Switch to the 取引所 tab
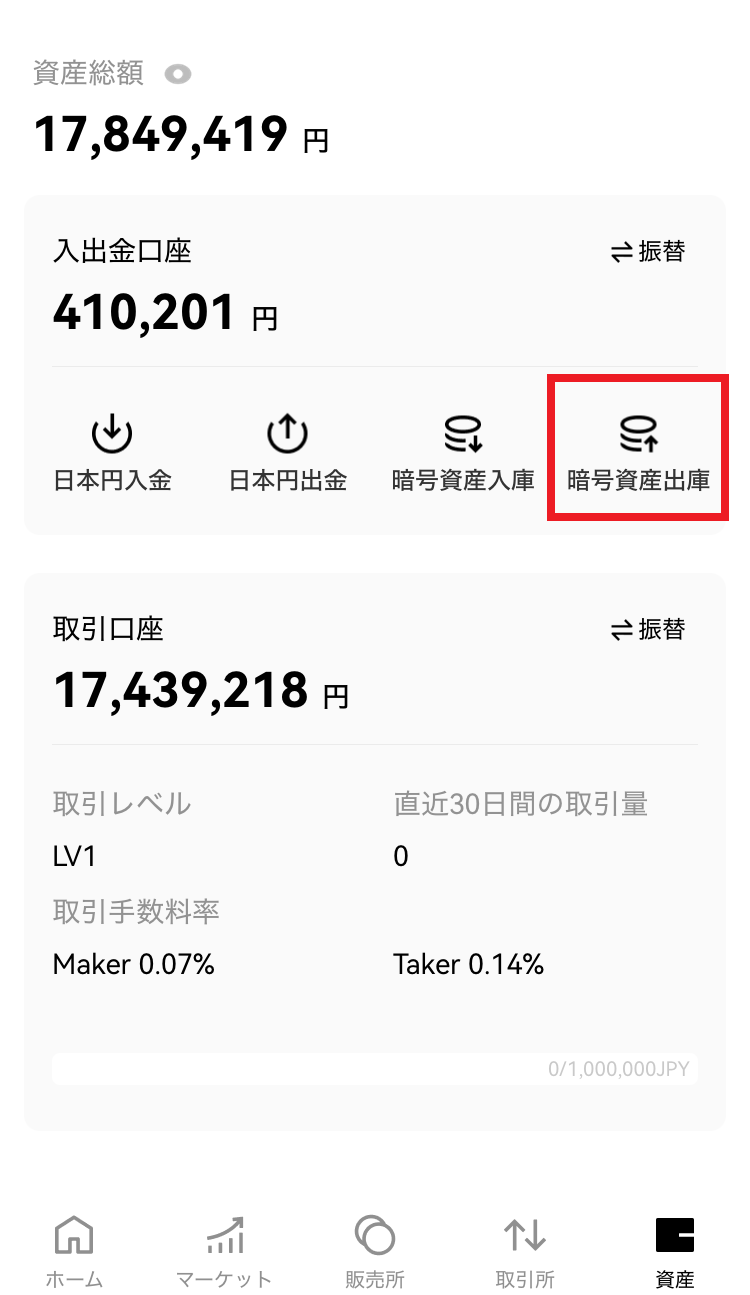Image resolution: width=750 pixels, height=1295 pixels. pos(525,1251)
